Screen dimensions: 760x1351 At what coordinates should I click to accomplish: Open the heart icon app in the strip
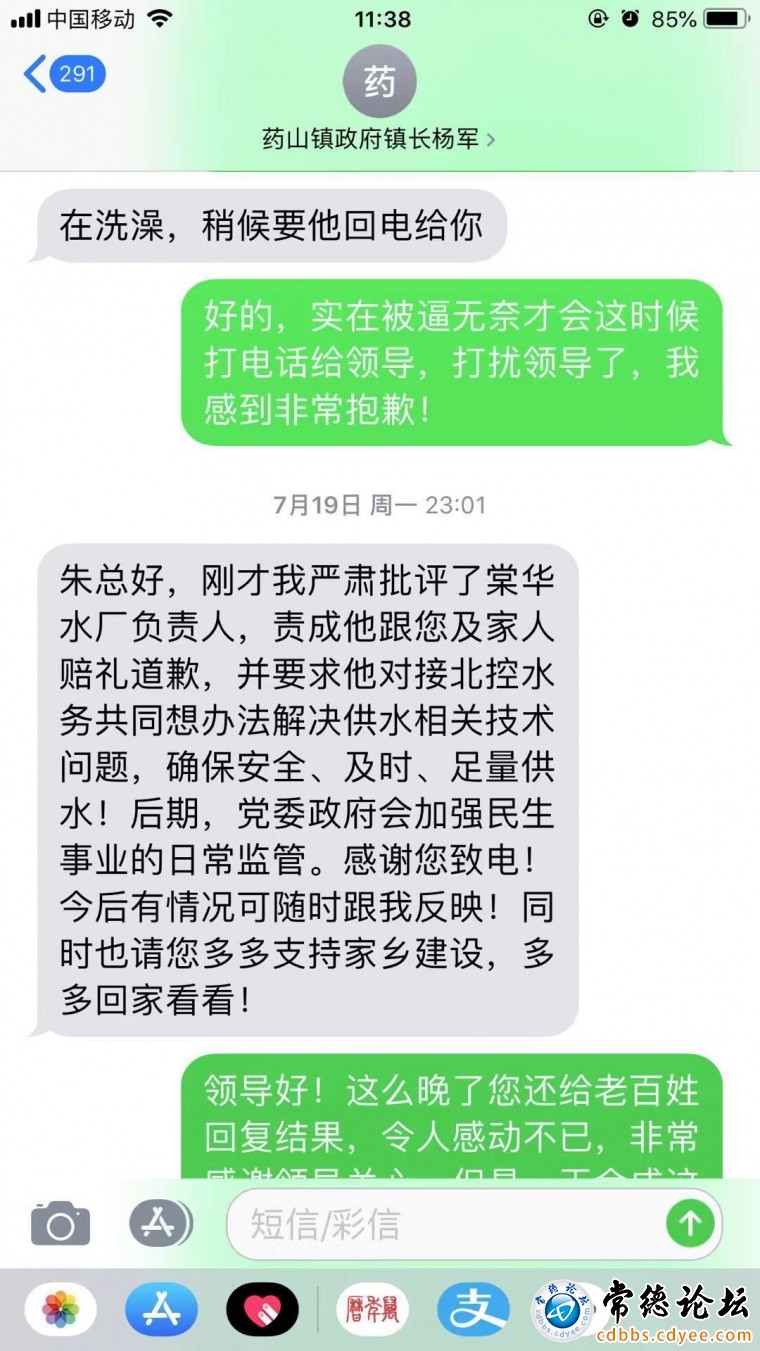[x=262, y=1309]
